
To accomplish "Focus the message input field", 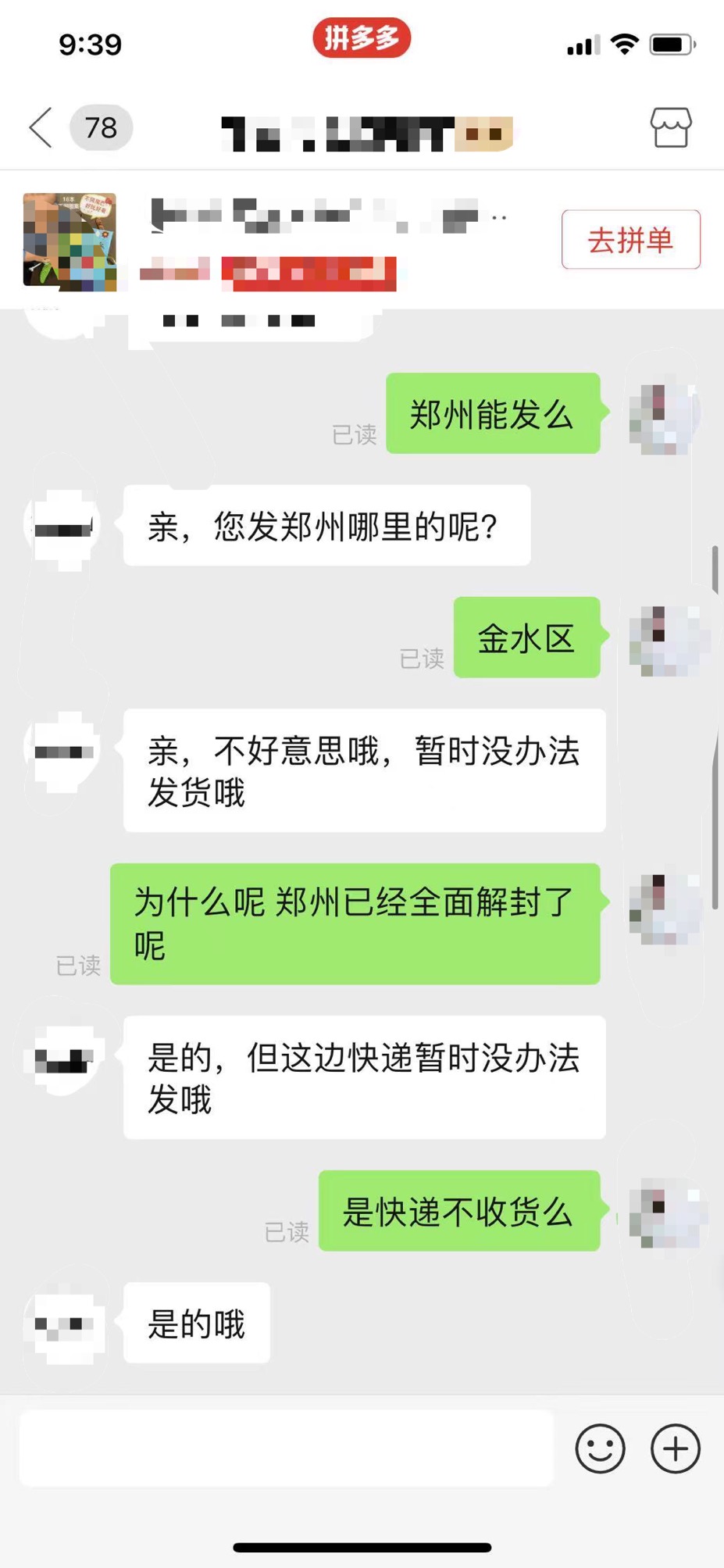I will pyautogui.click(x=286, y=1448).
